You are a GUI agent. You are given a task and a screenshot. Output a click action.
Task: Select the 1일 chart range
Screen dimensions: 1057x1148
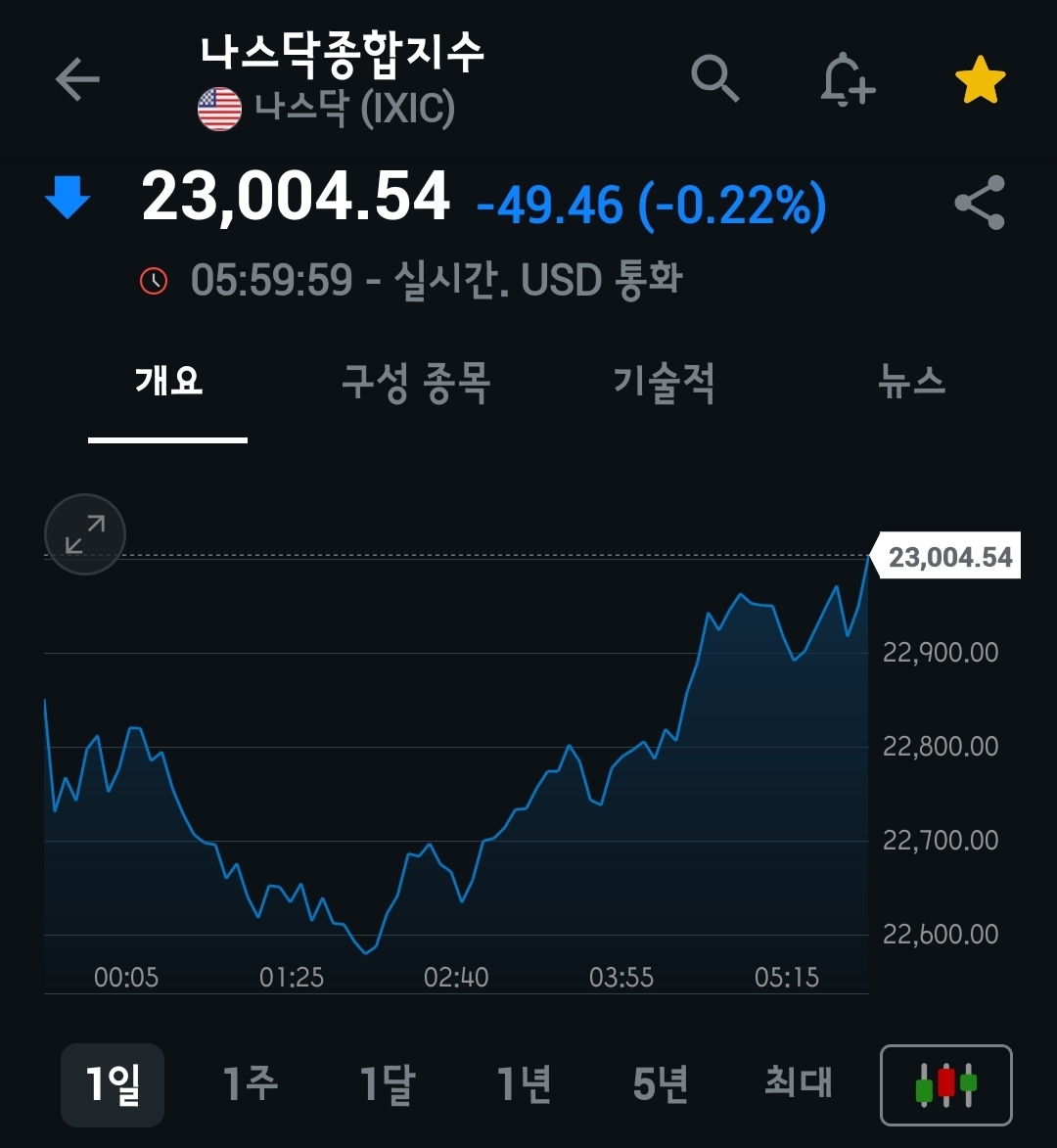(x=113, y=1084)
